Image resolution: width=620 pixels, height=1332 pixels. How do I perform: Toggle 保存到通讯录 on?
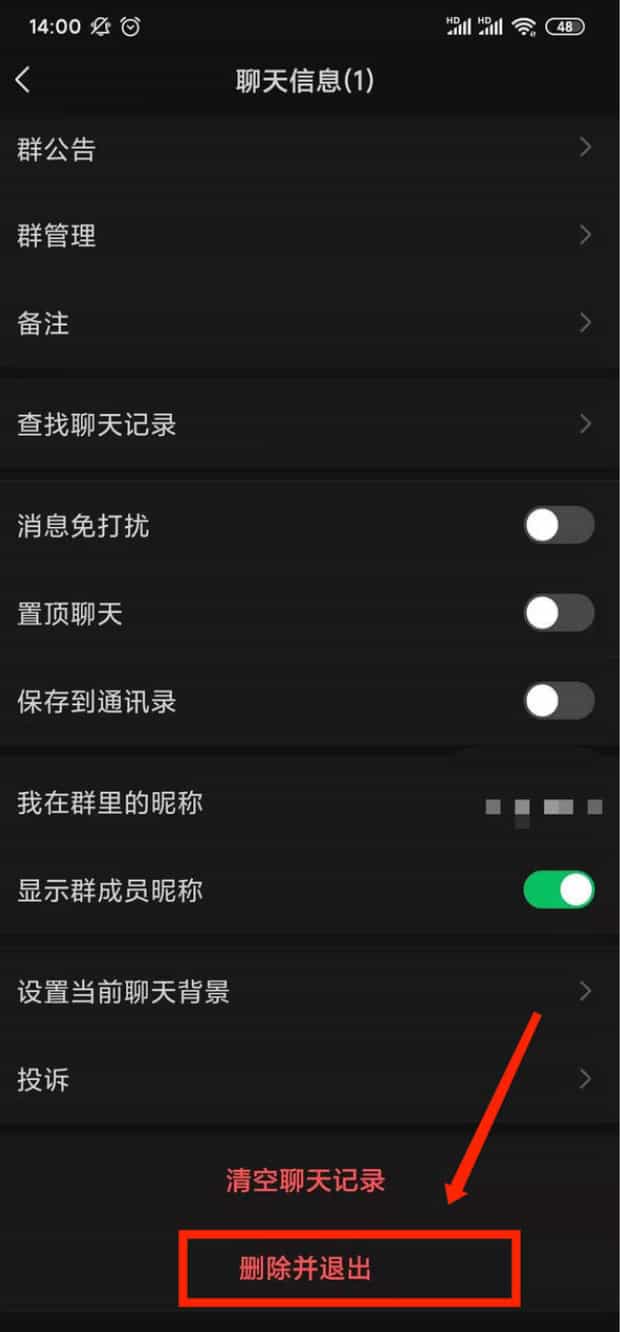click(559, 701)
